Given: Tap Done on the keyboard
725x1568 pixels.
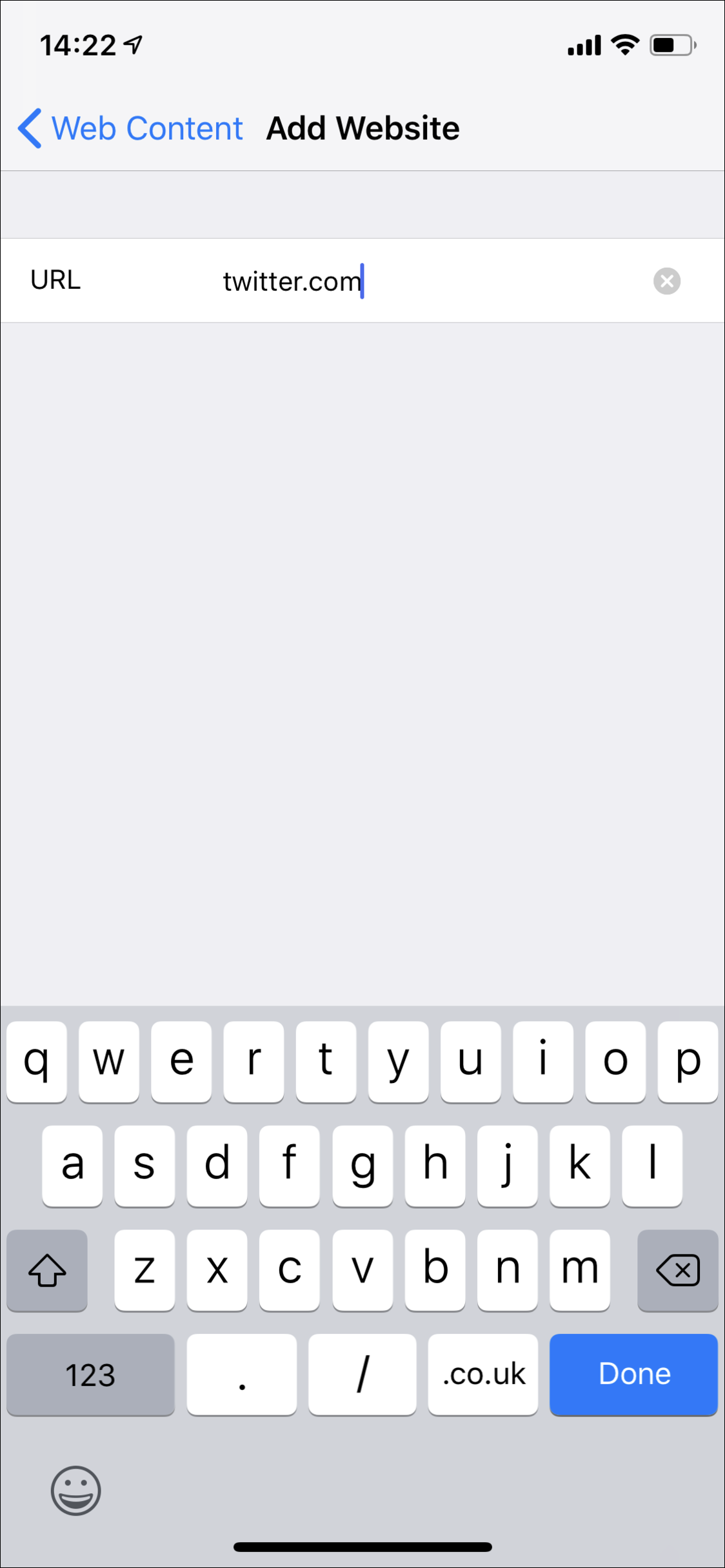Looking at the screenshot, I should 633,1374.
